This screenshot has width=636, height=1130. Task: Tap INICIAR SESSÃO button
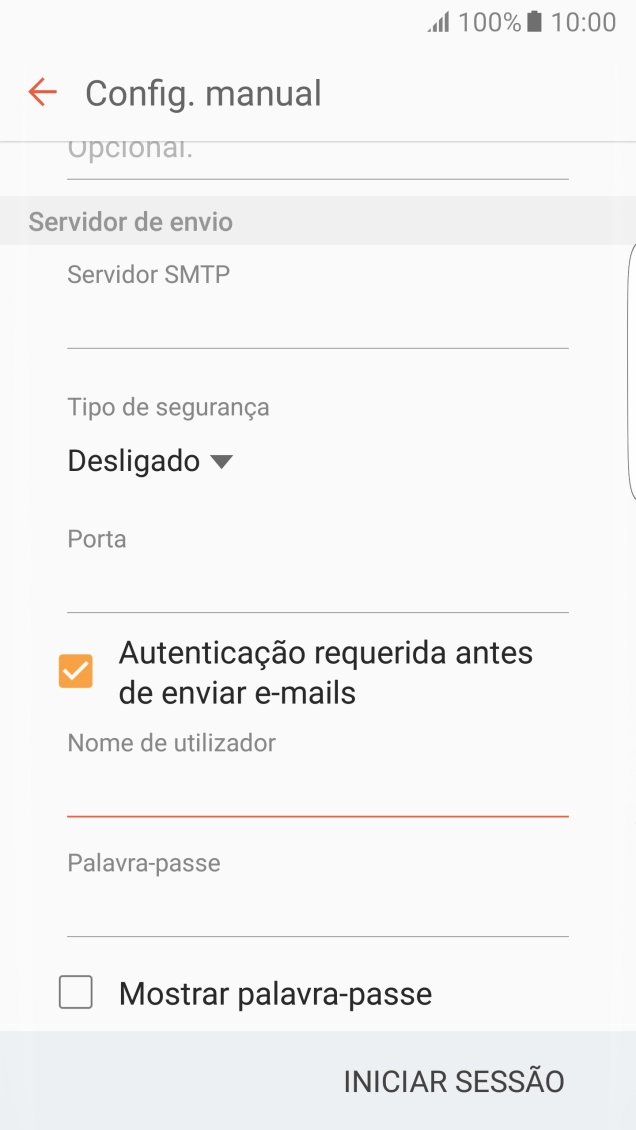(x=454, y=1081)
